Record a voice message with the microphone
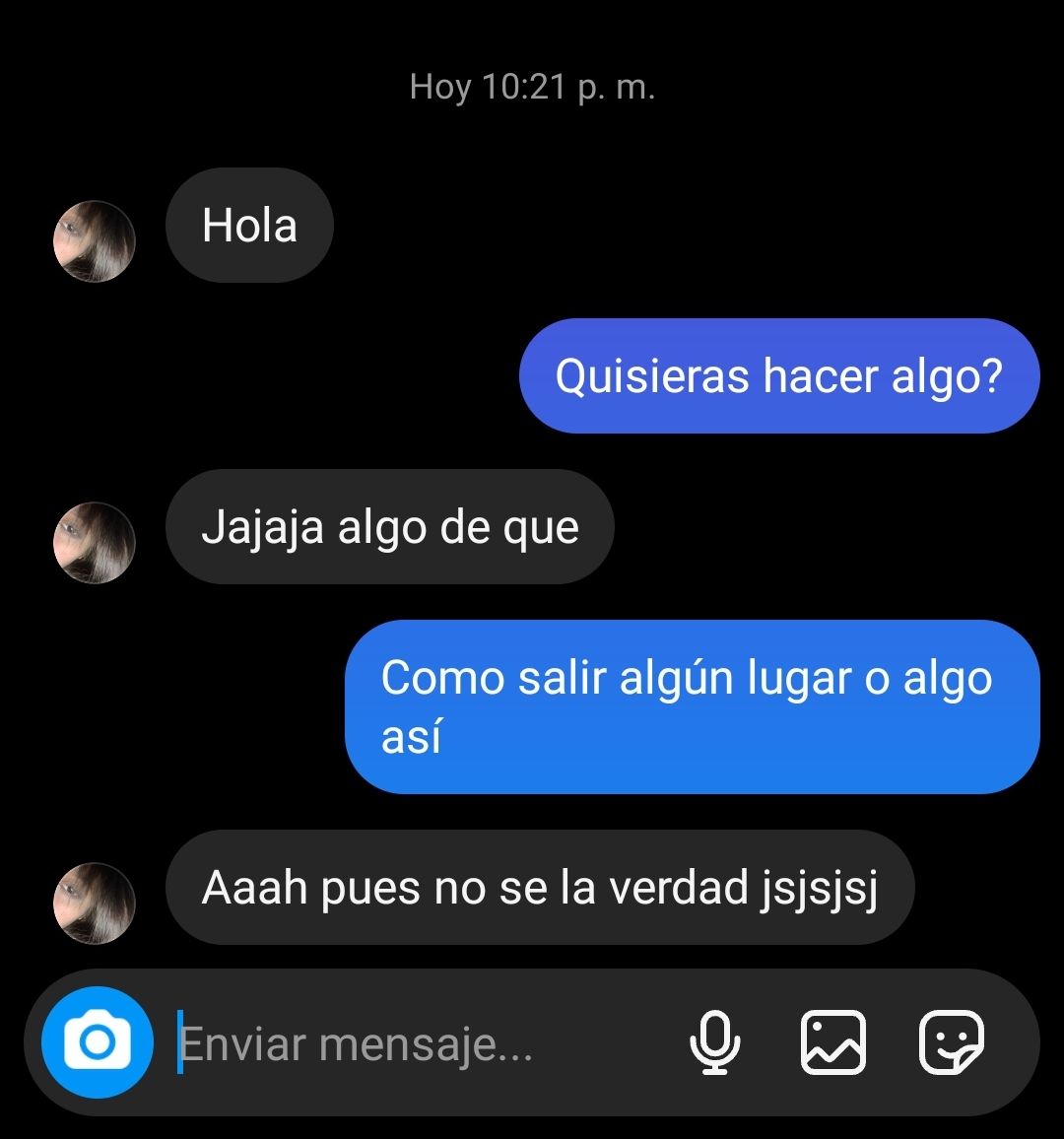The width and height of the screenshot is (1064, 1139). 714,1041
